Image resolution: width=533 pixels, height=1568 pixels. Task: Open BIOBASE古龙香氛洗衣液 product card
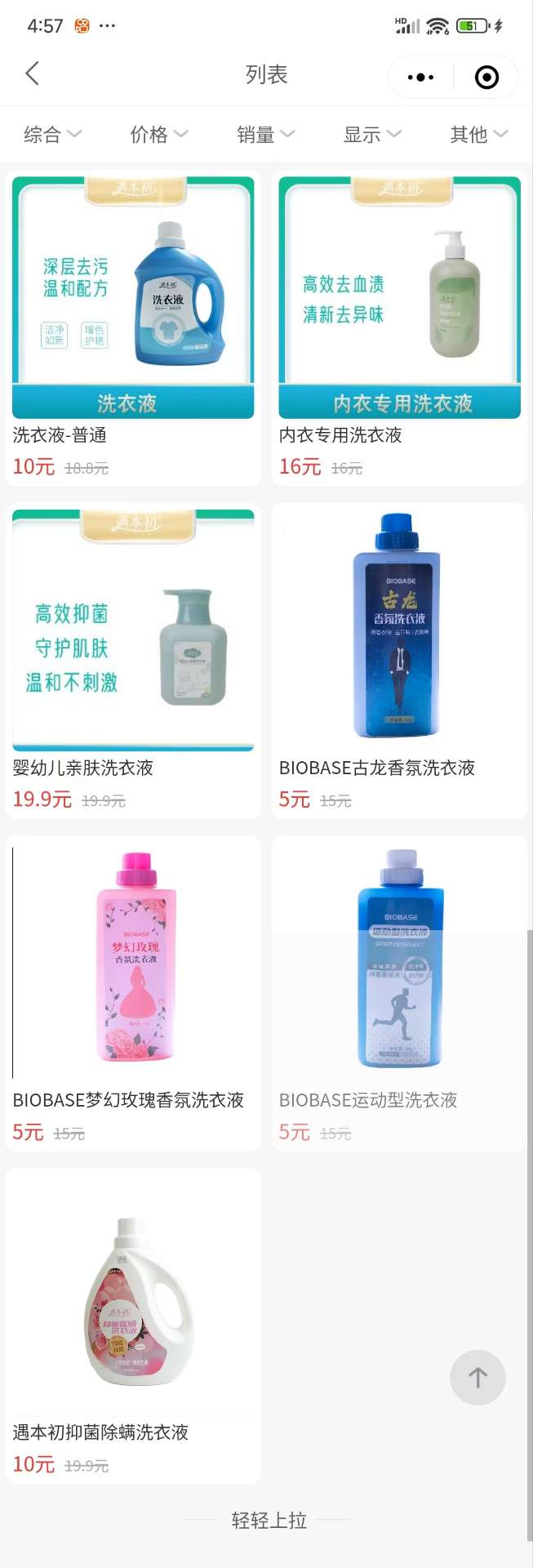click(x=399, y=660)
